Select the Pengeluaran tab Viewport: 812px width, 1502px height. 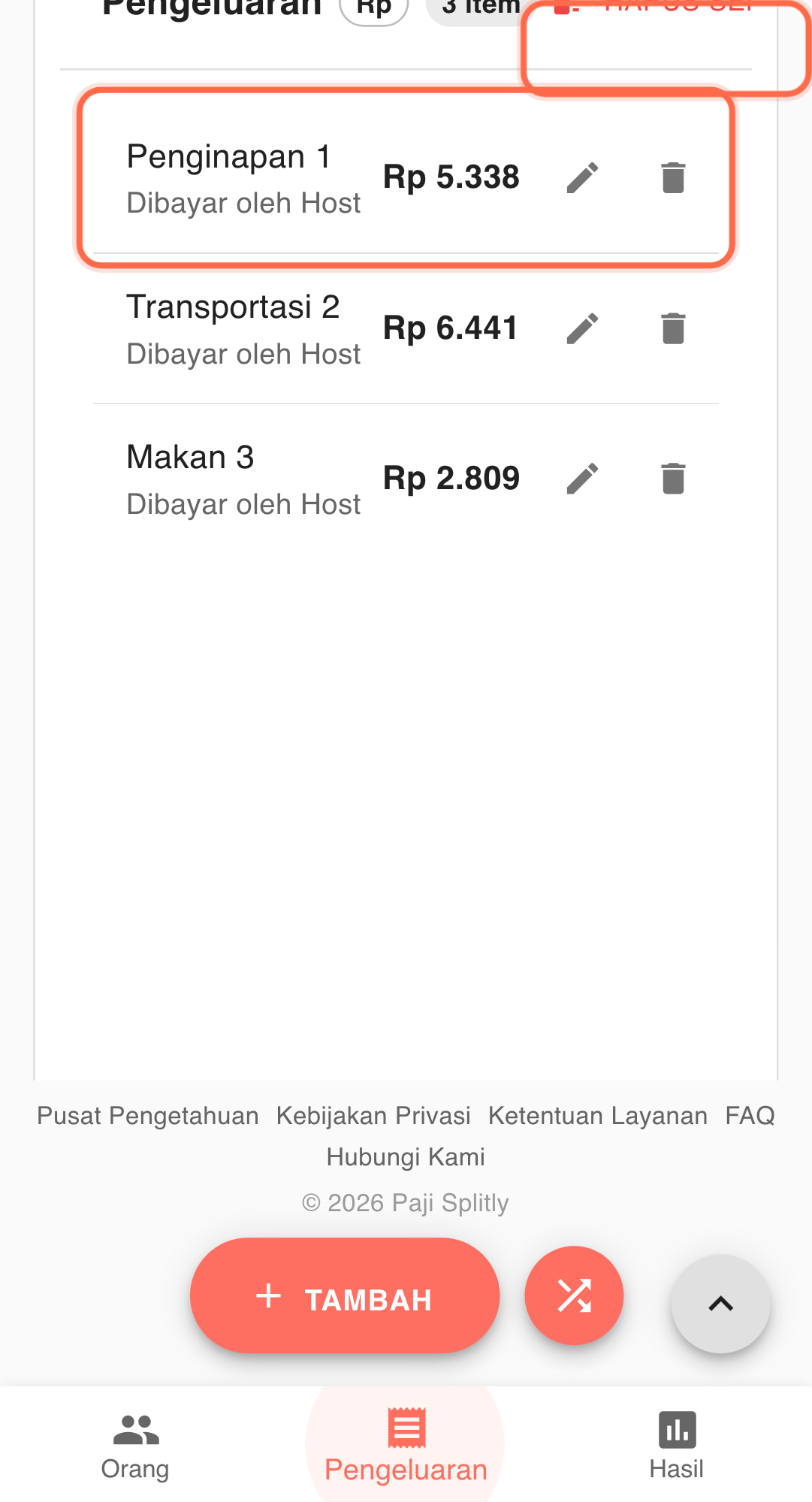pyautogui.click(x=406, y=1445)
